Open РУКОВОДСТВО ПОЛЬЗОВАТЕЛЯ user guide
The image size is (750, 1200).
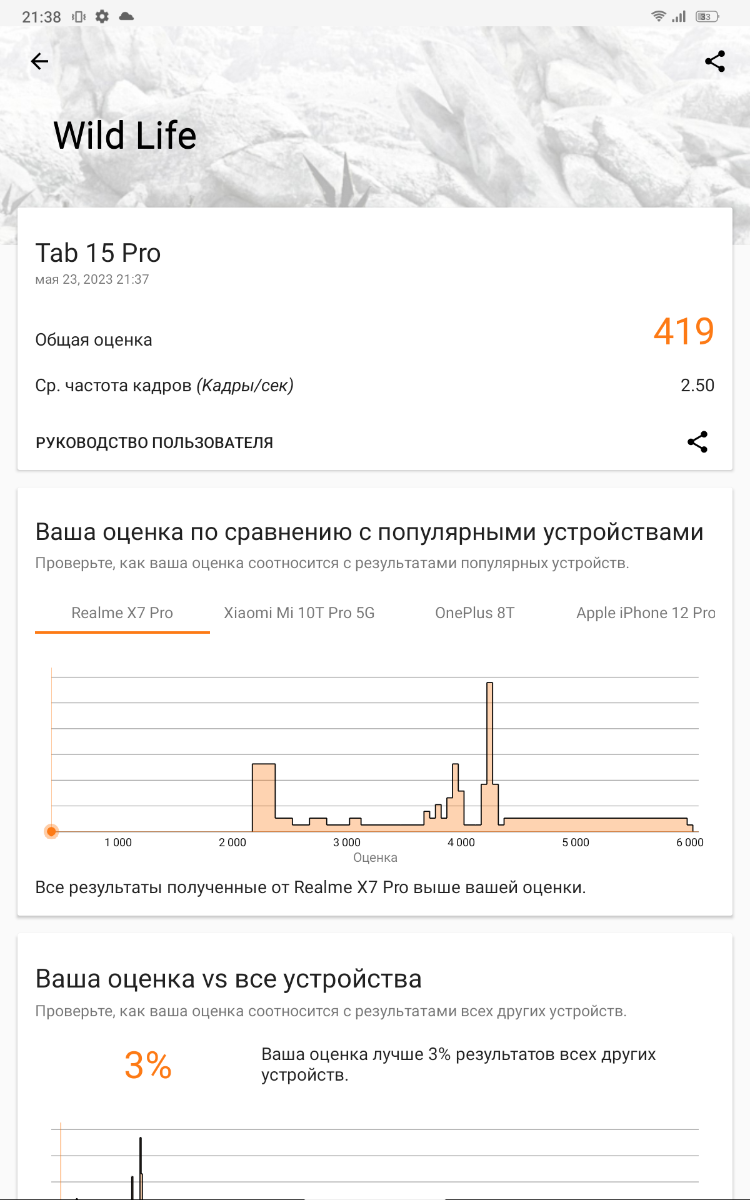(154, 442)
